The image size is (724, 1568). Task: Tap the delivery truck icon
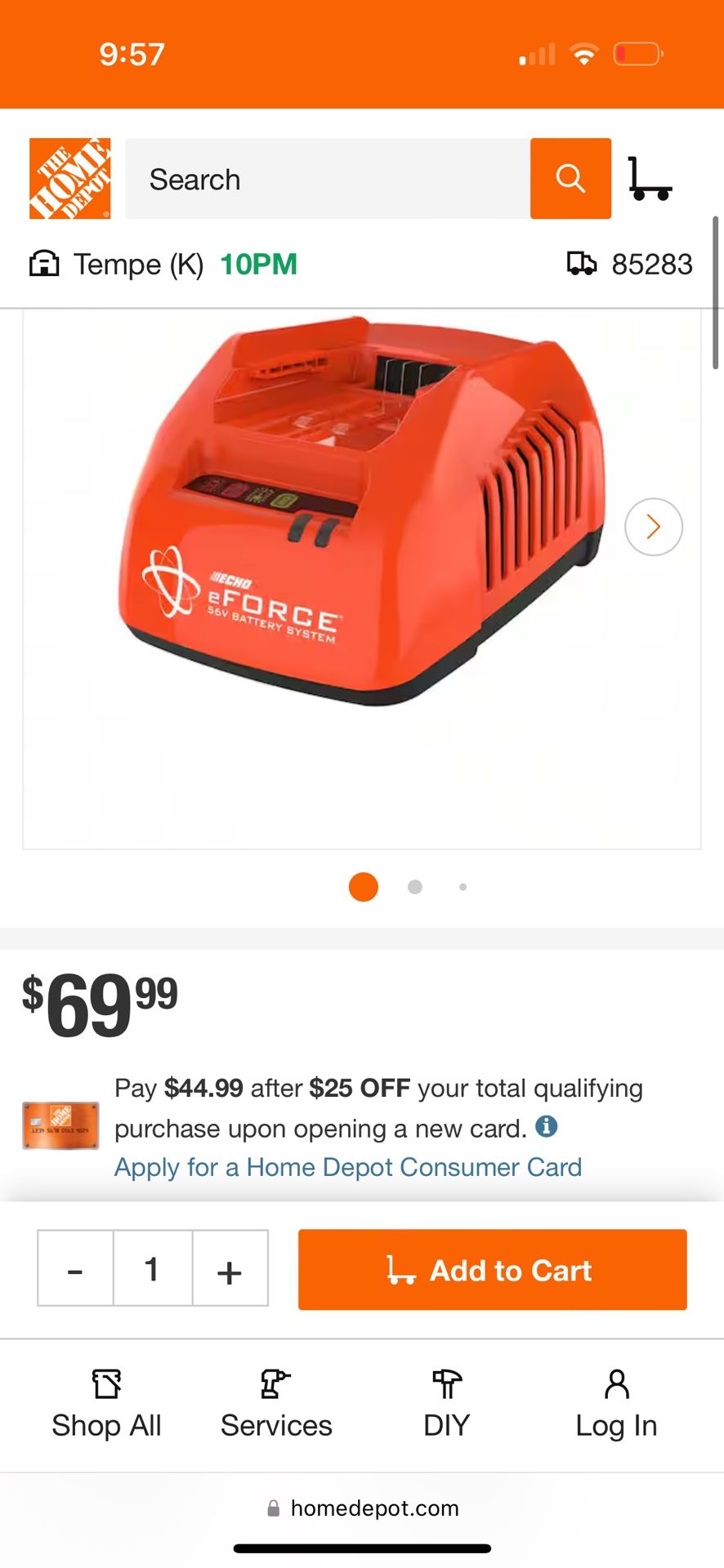point(583,263)
